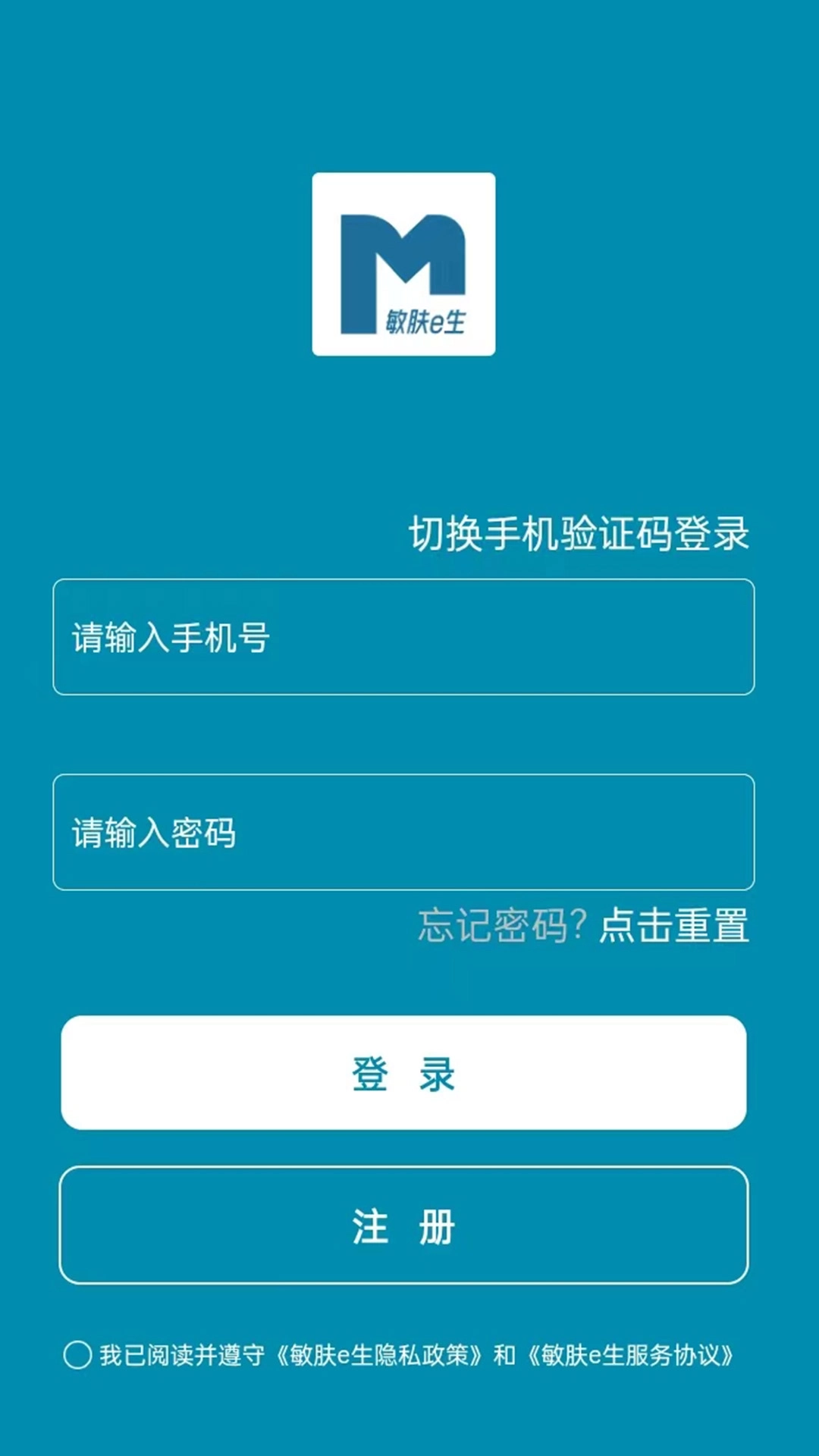Select the 请输入密码 placeholder area
The width and height of the screenshot is (819, 1456).
152,832
